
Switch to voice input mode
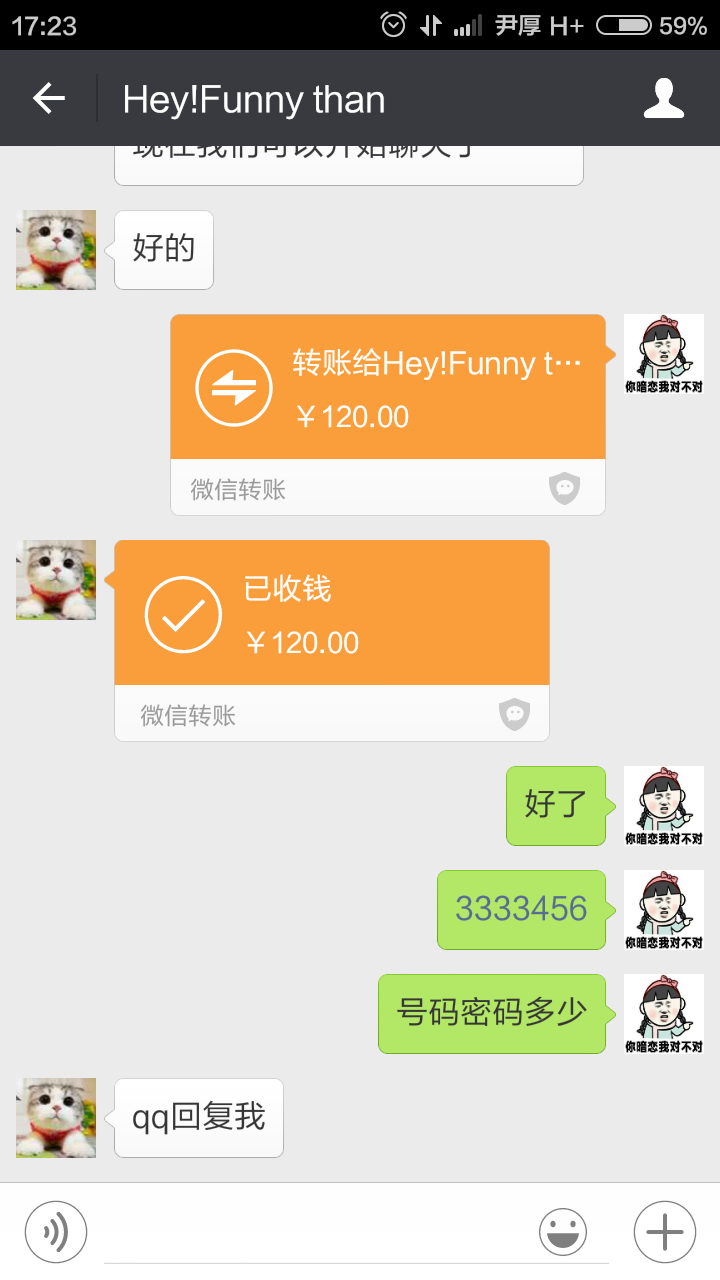point(56,1232)
